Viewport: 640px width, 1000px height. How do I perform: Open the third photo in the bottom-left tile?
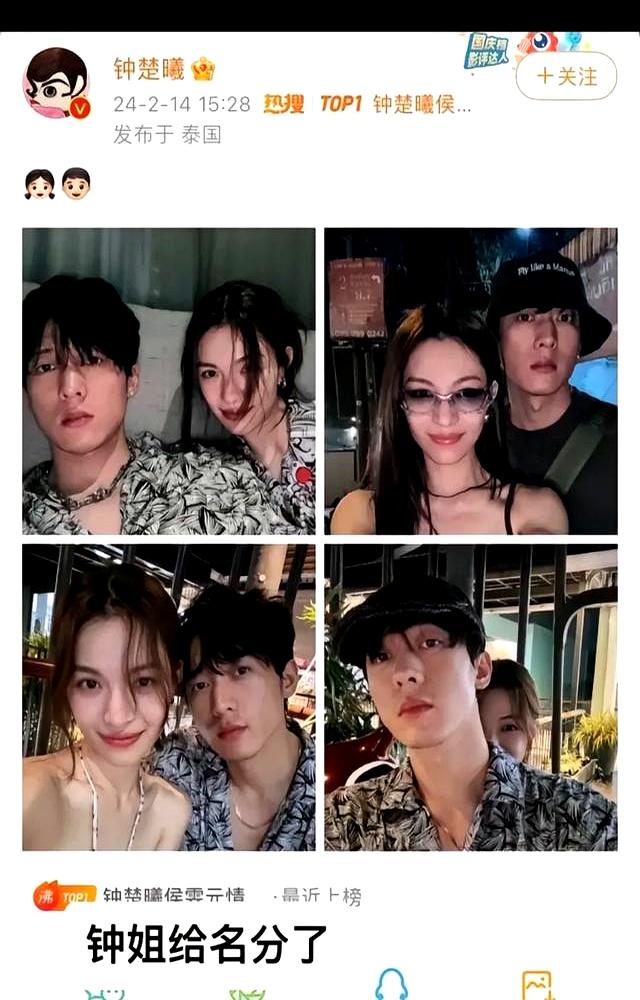click(x=169, y=697)
